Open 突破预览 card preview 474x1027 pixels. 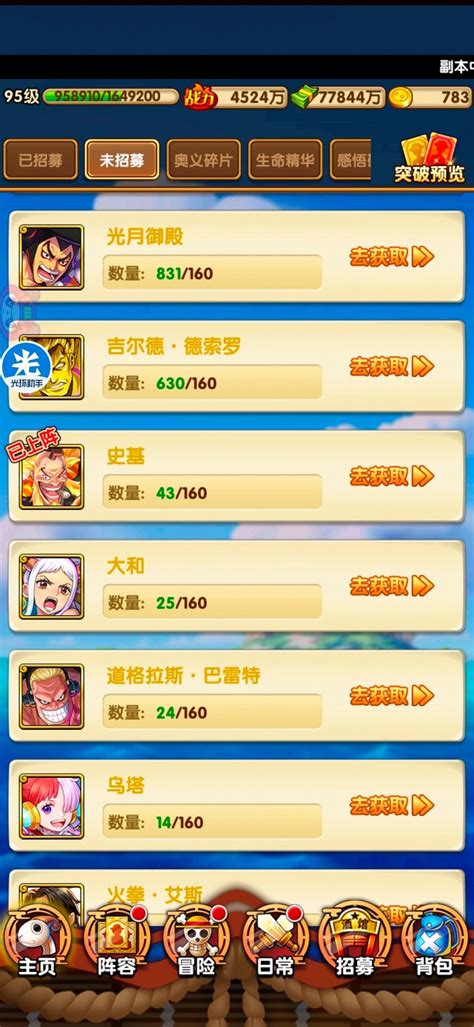coord(429,159)
